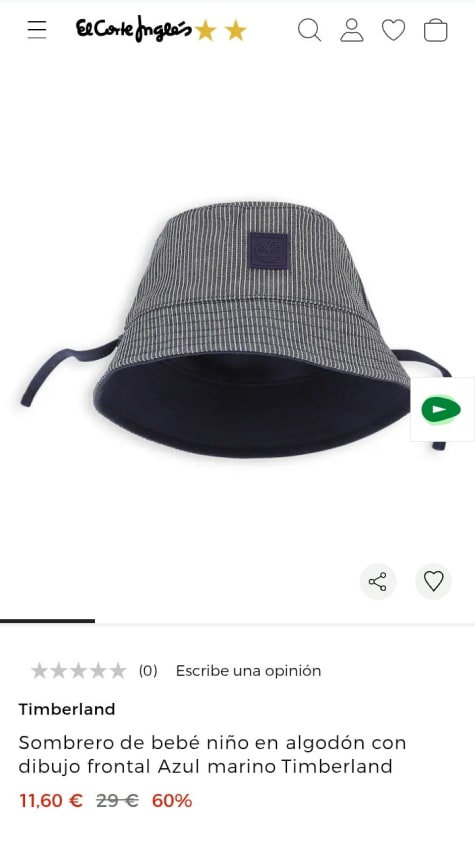This screenshot has height=844, width=475.
Task: Open the user account icon
Action: point(352,30)
